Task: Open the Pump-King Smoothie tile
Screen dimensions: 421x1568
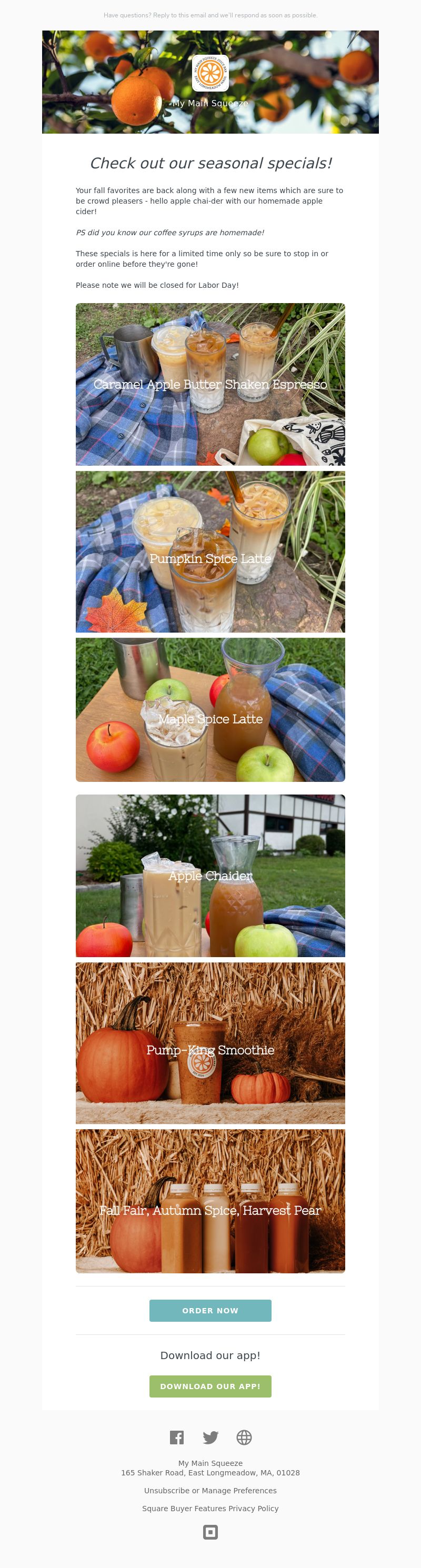Action: coord(210,1043)
